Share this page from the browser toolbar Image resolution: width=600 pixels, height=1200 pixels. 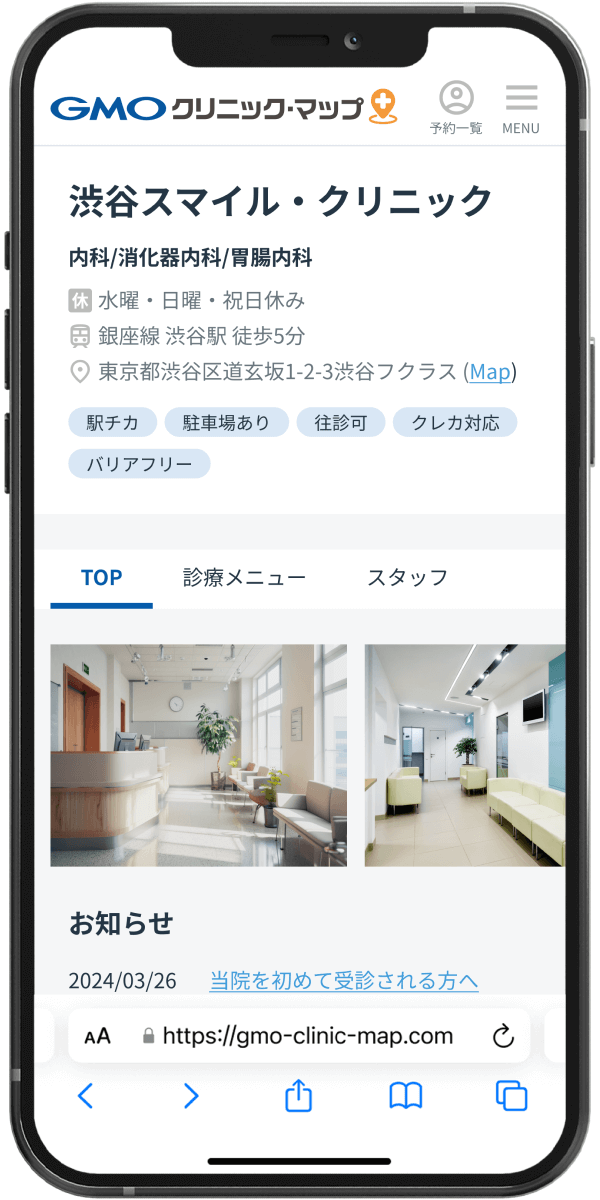(x=298, y=1096)
